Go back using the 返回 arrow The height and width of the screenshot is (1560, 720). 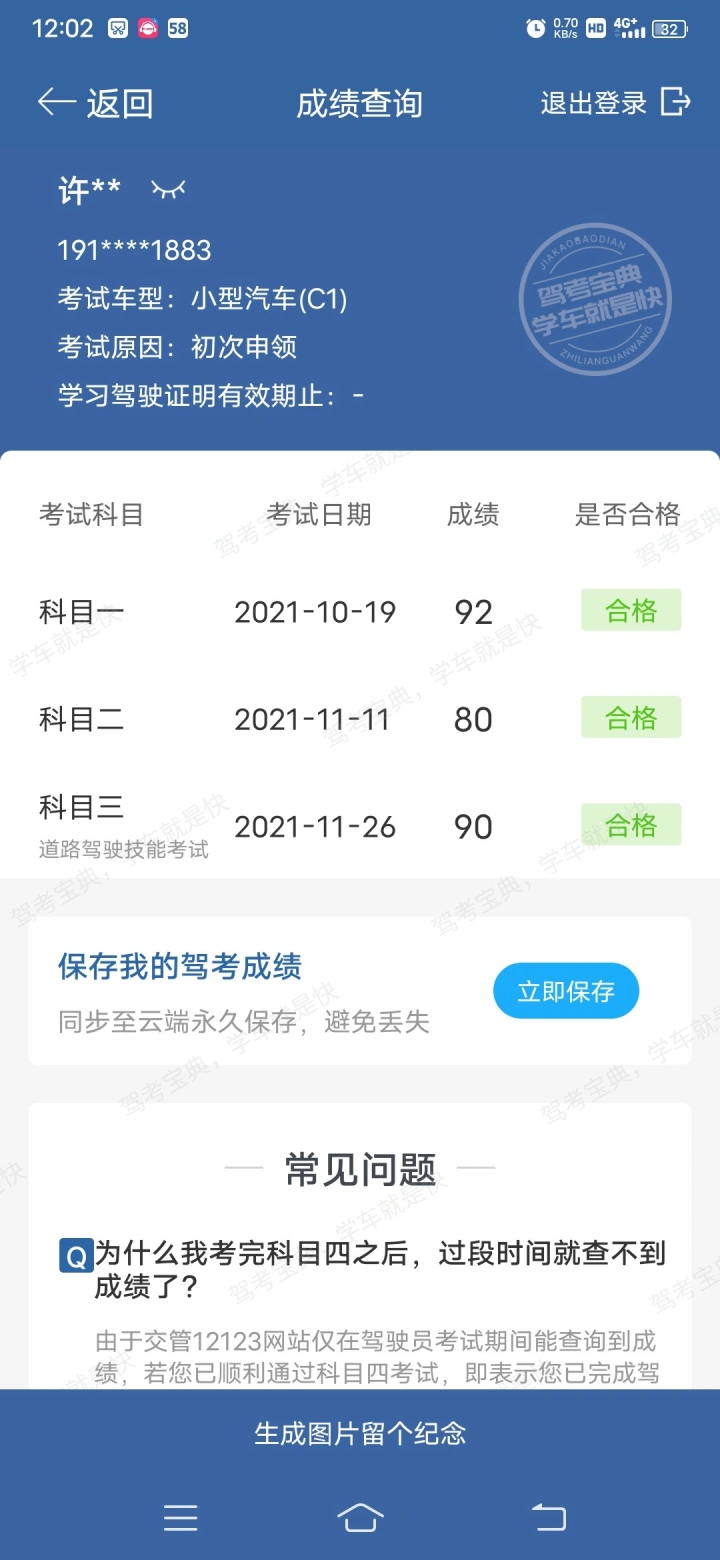coord(95,103)
